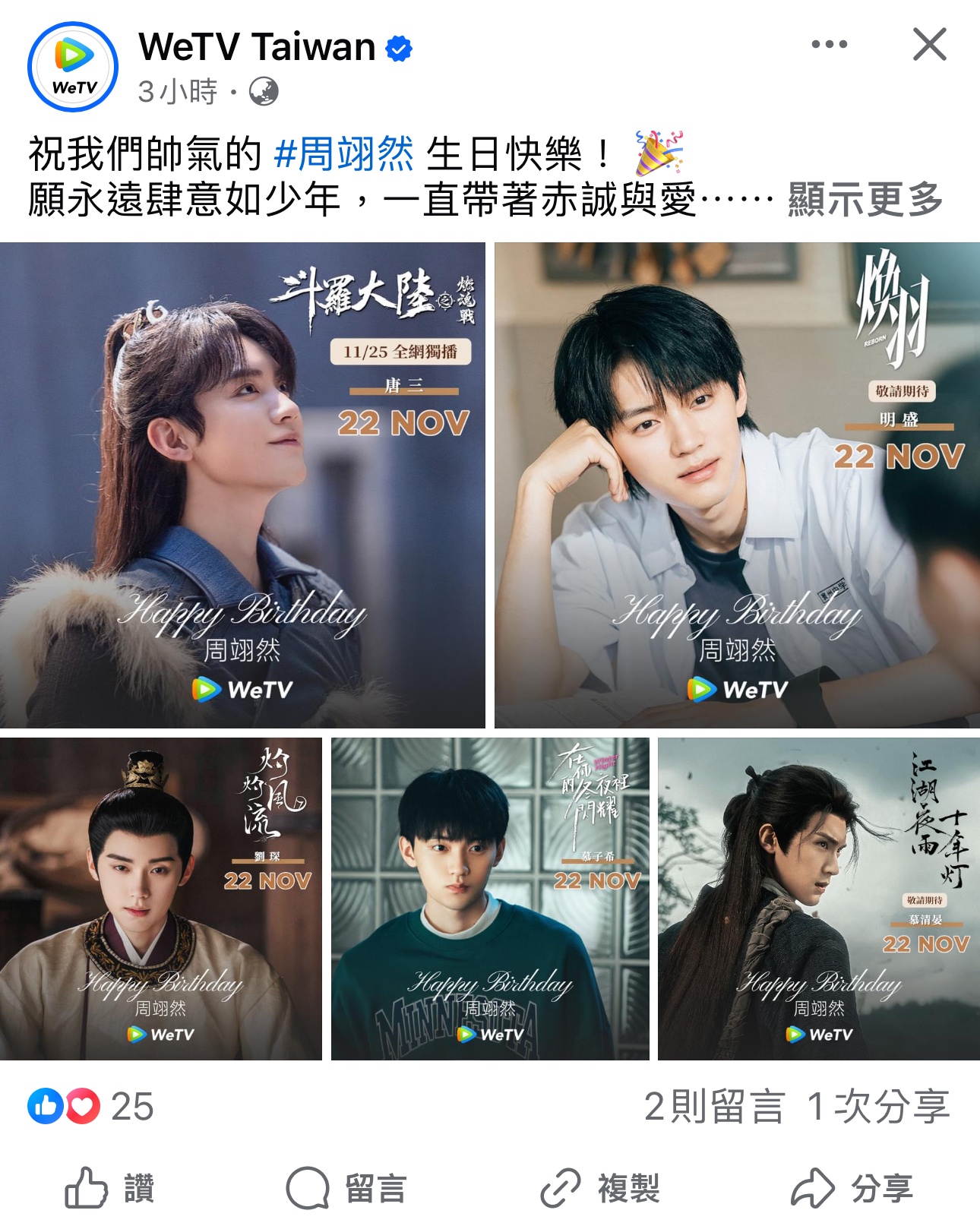View the 25 reactions list
Viewport: 980px width, 1226px height.
point(91,1106)
